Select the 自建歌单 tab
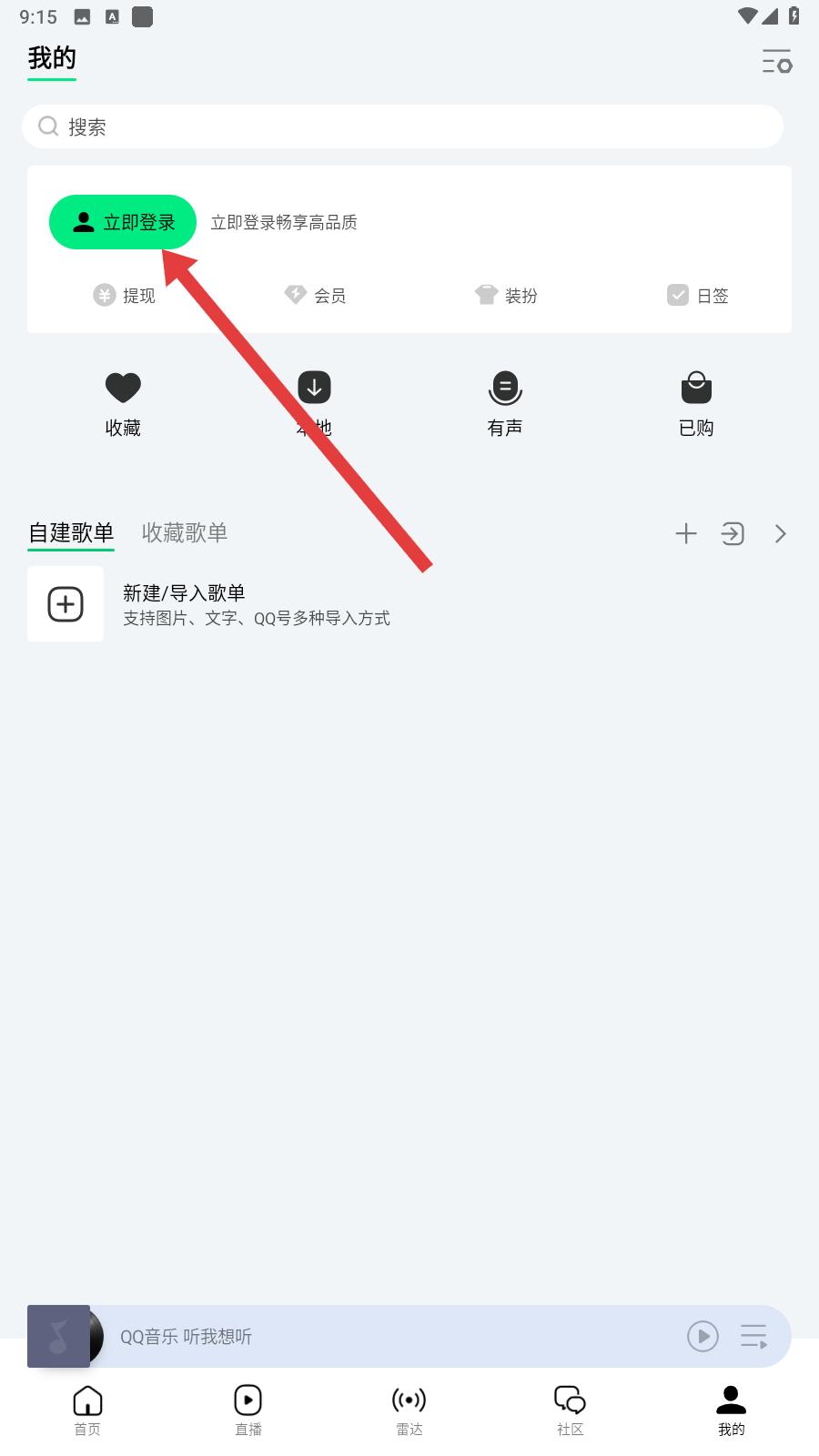 pos(71,532)
